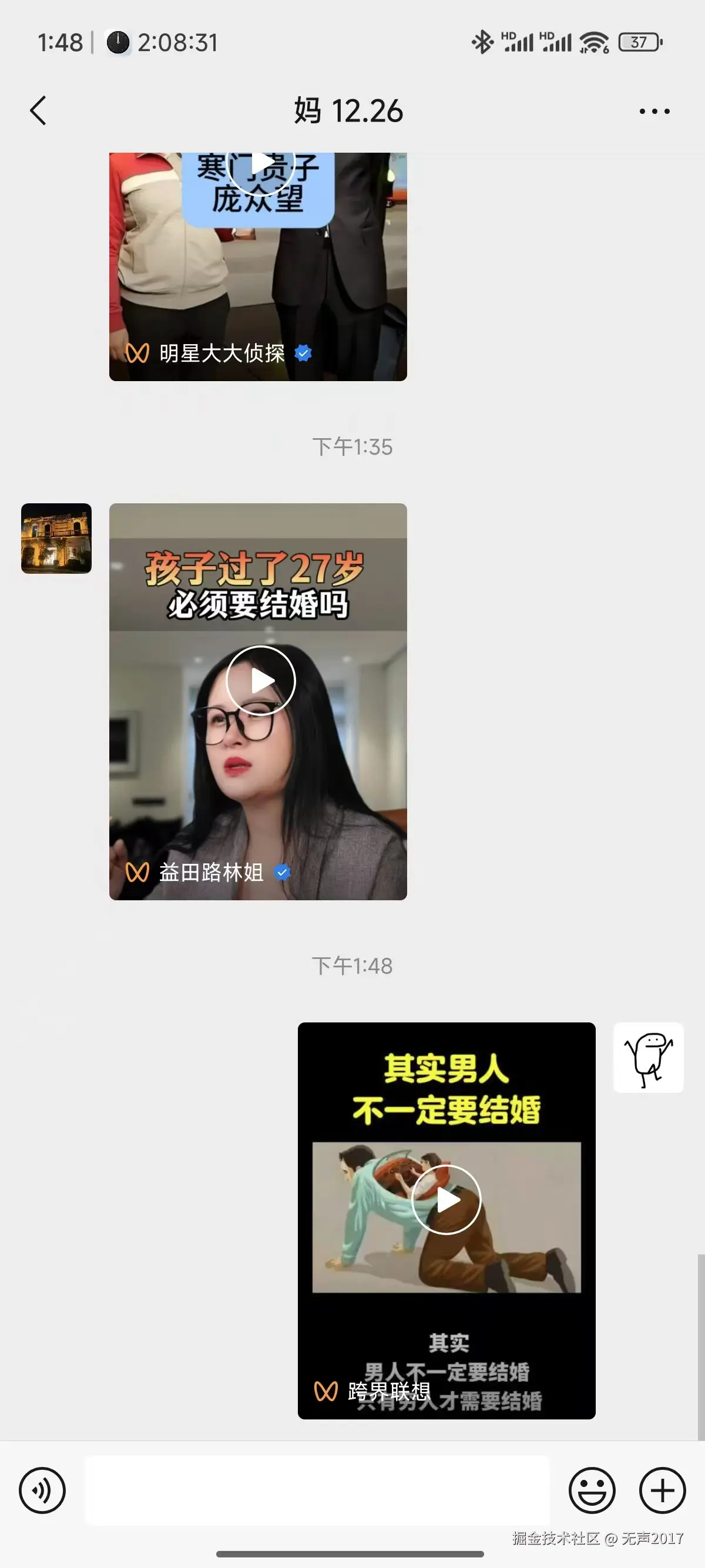Screen dimensions: 705x1568
Task: Tap the verified badge next to 益田路林姐
Action: pyautogui.click(x=283, y=872)
